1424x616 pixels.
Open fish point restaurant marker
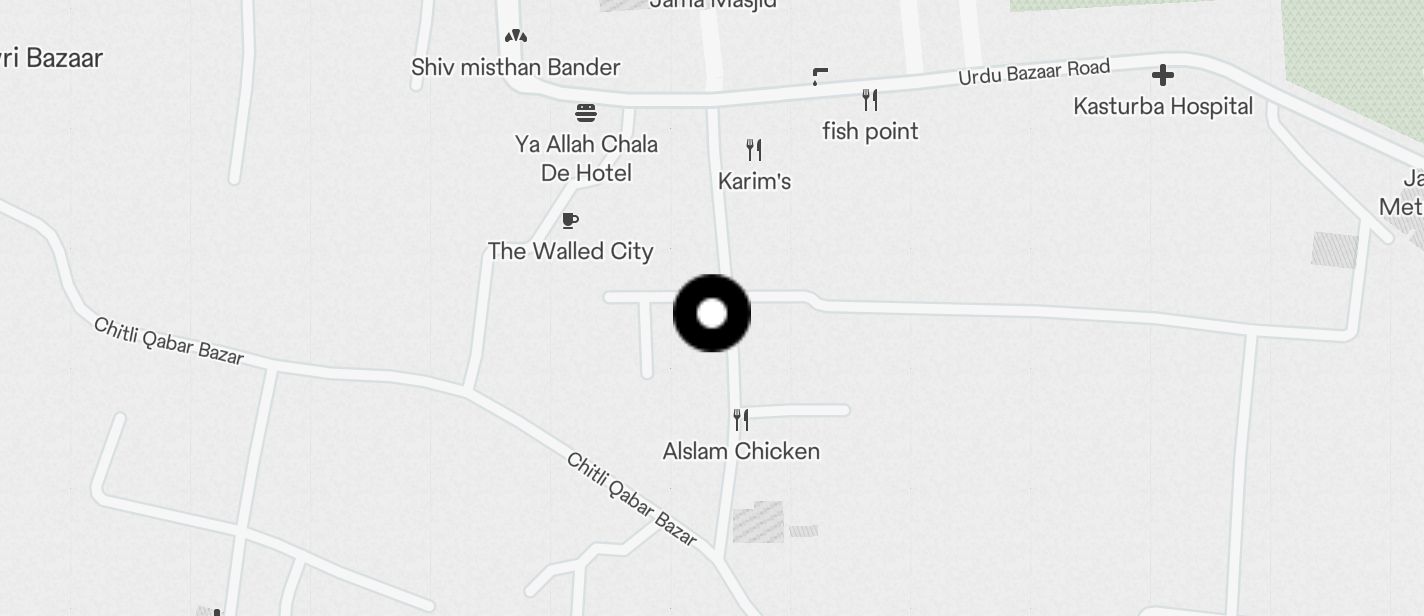pos(870,101)
